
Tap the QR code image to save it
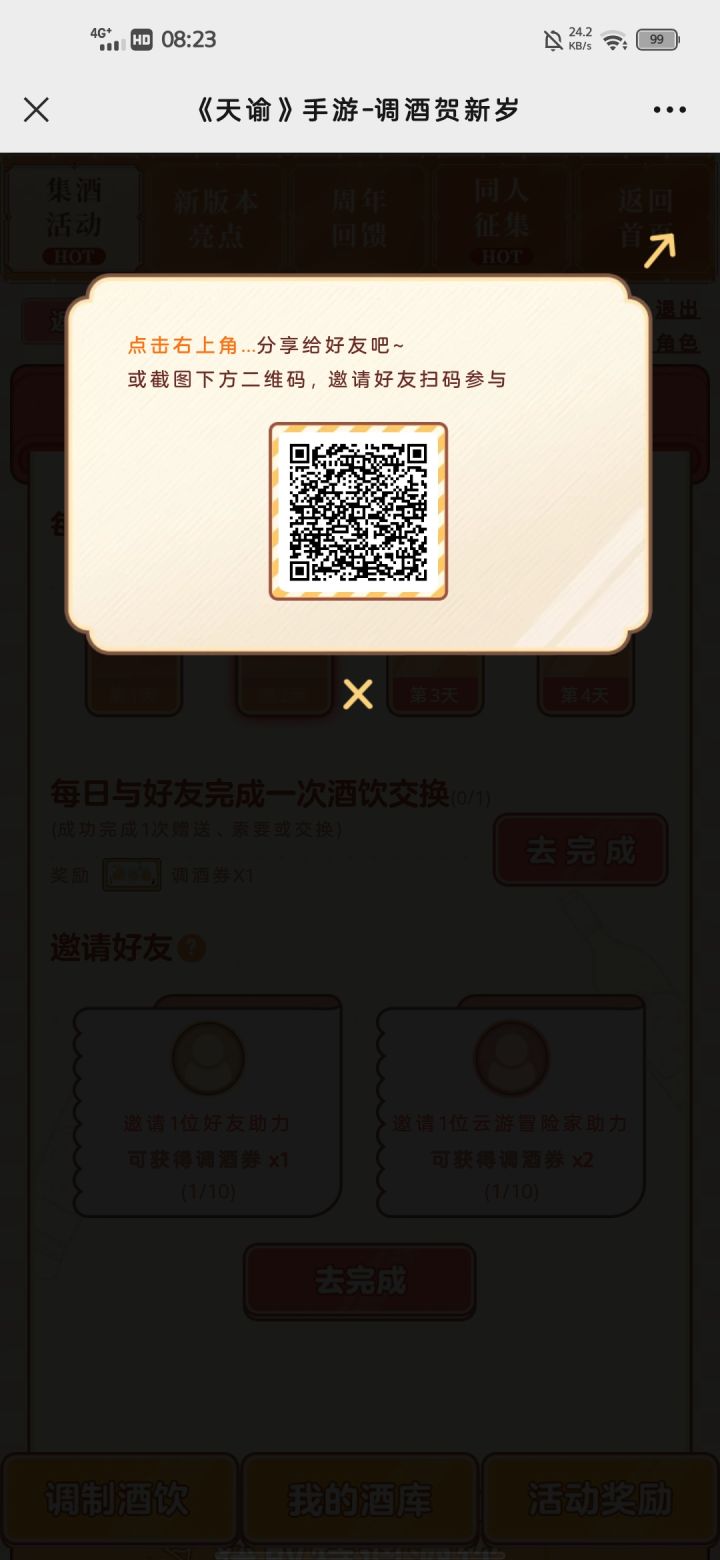pyautogui.click(x=357, y=512)
